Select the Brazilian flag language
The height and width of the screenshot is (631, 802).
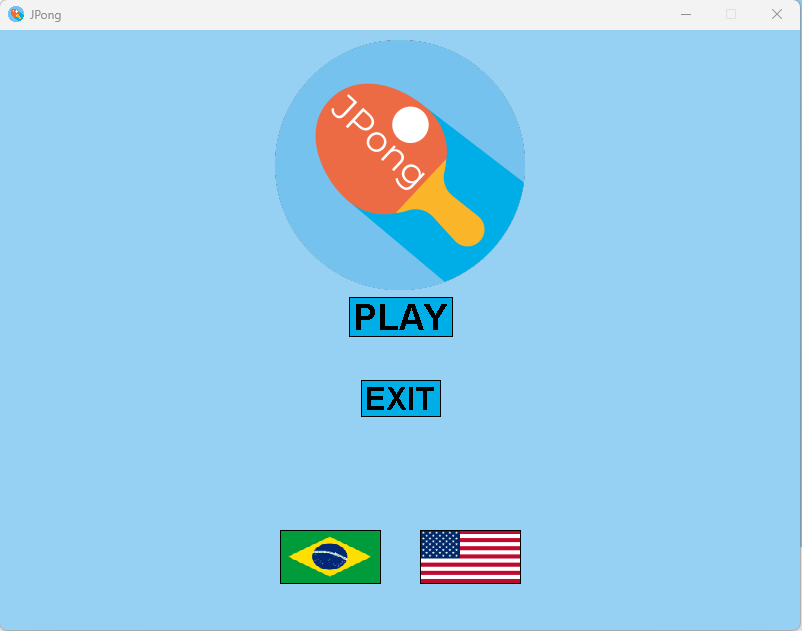[330, 557]
